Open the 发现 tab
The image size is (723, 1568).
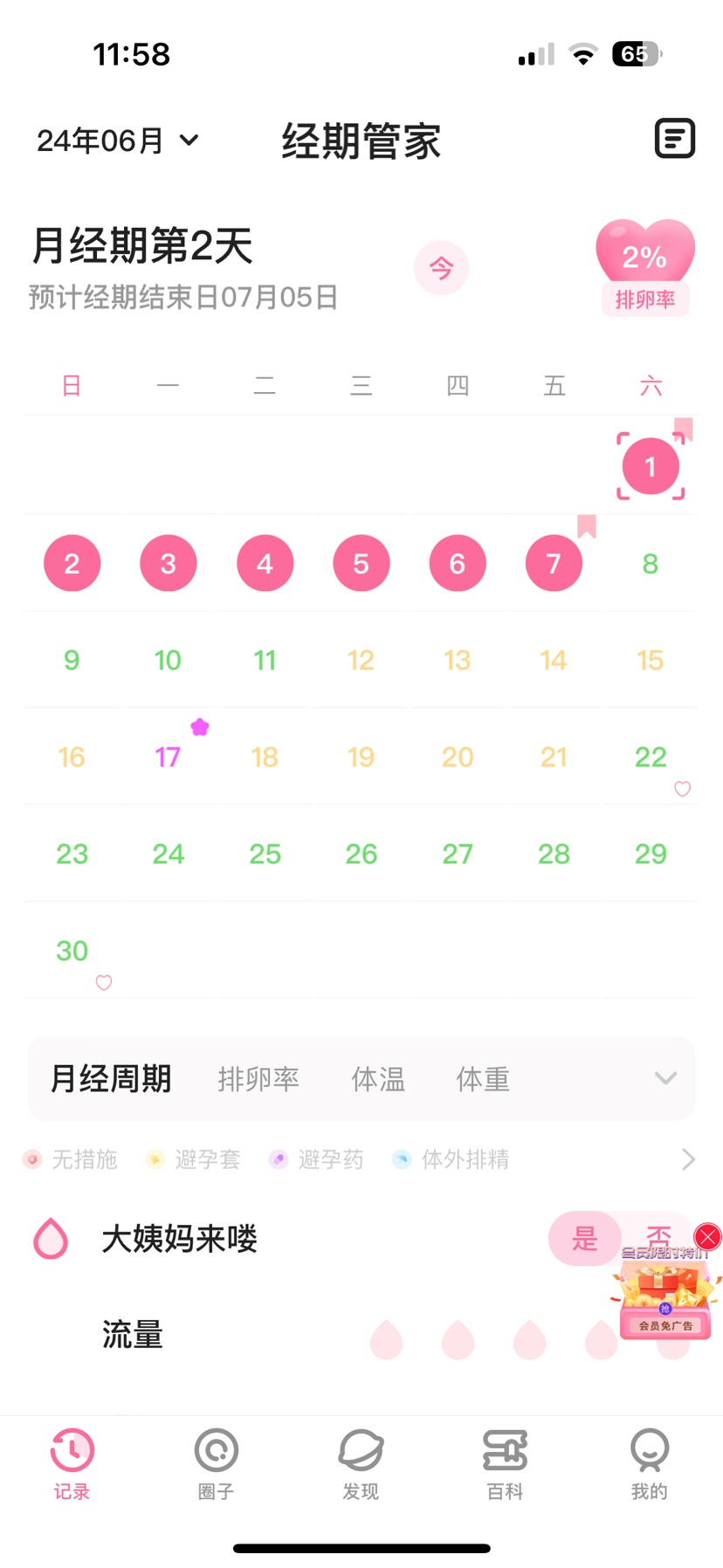[x=361, y=1462]
